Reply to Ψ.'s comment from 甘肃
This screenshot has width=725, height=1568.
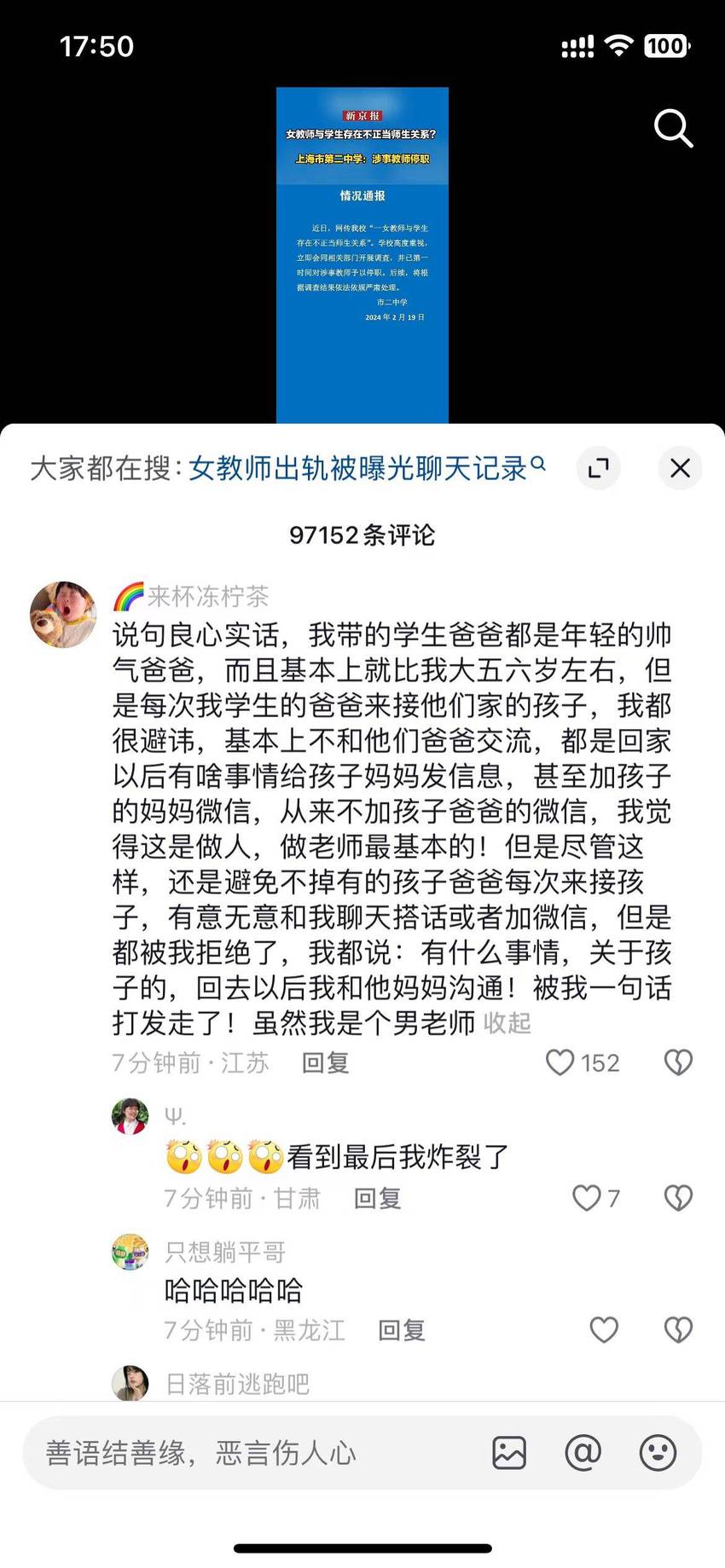tap(377, 1198)
